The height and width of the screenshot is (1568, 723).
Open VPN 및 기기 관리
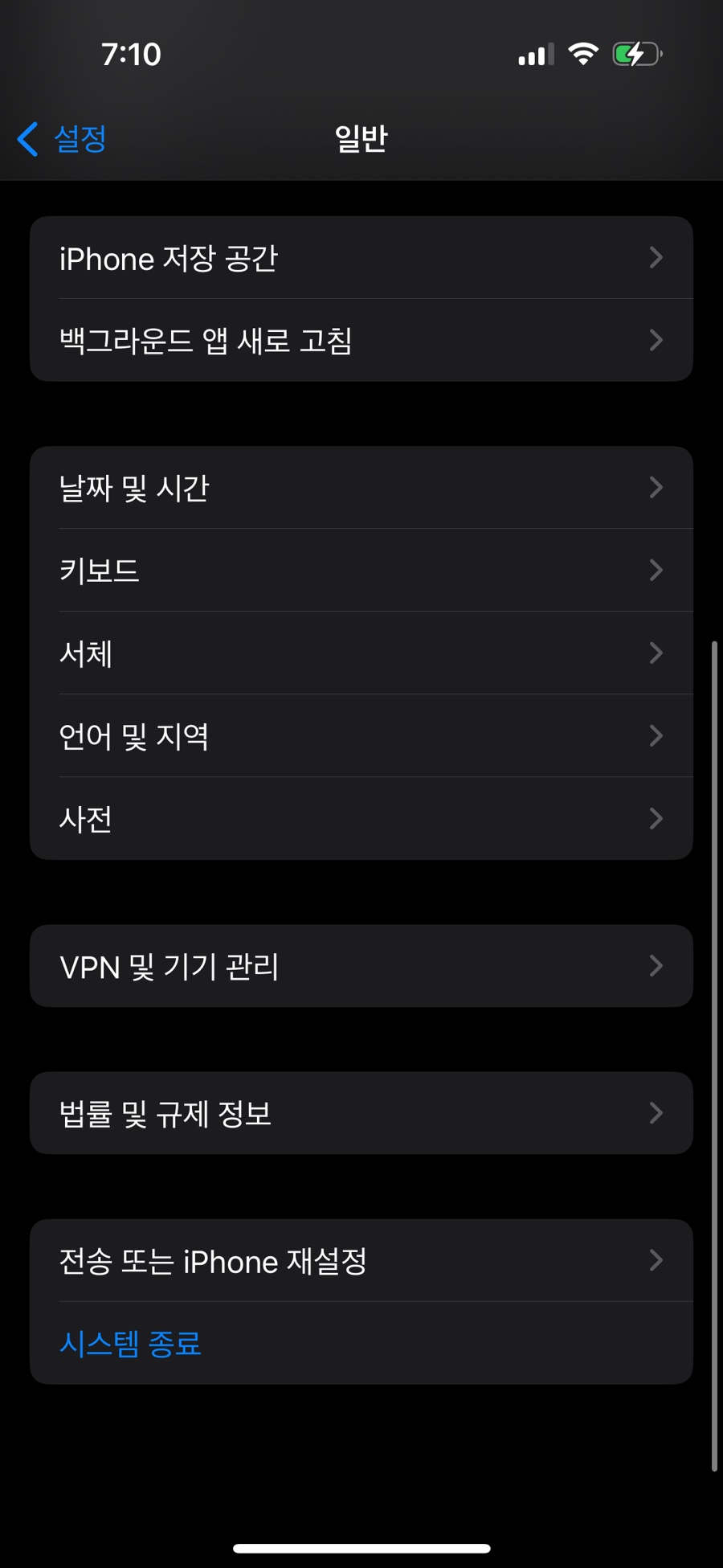(361, 966)
